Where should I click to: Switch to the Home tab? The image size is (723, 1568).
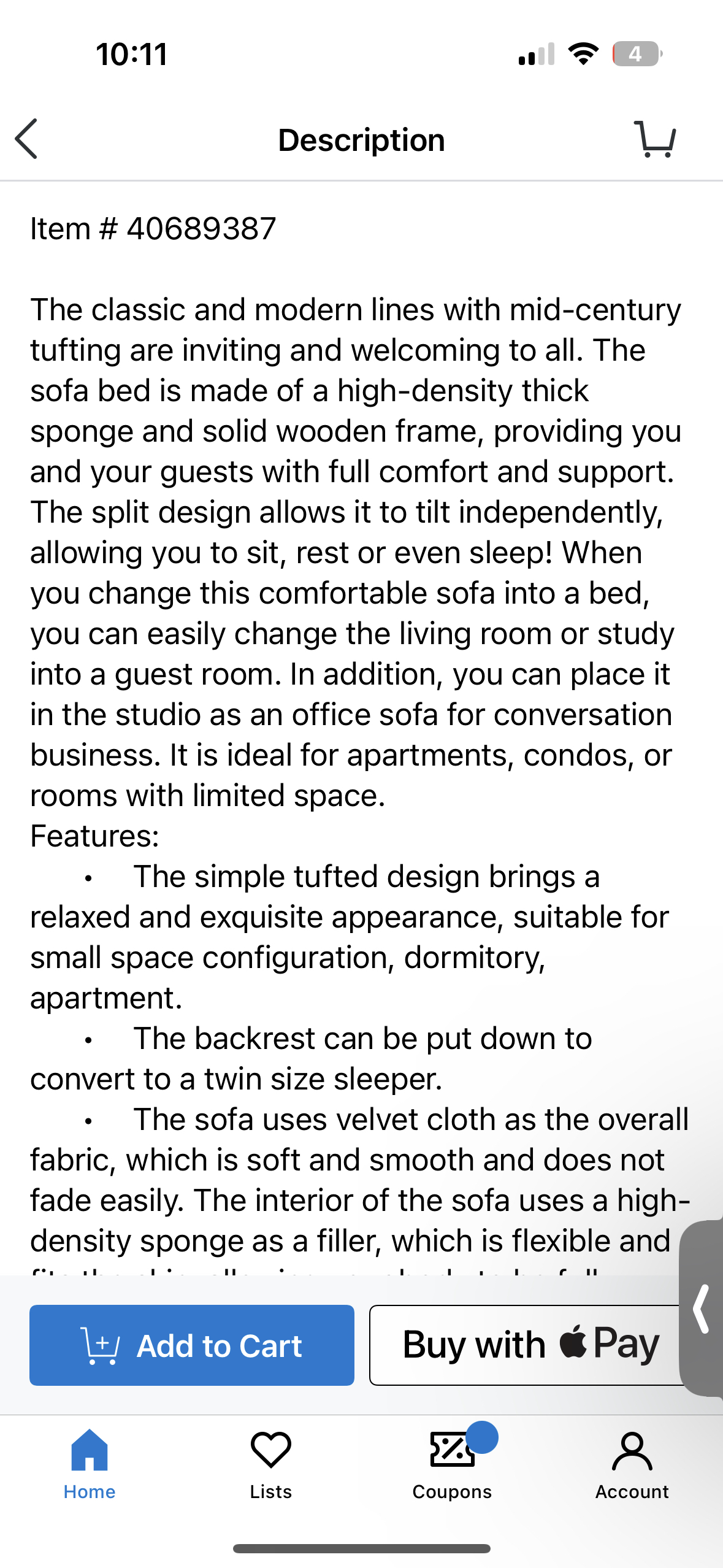(x=90, y=1464)
